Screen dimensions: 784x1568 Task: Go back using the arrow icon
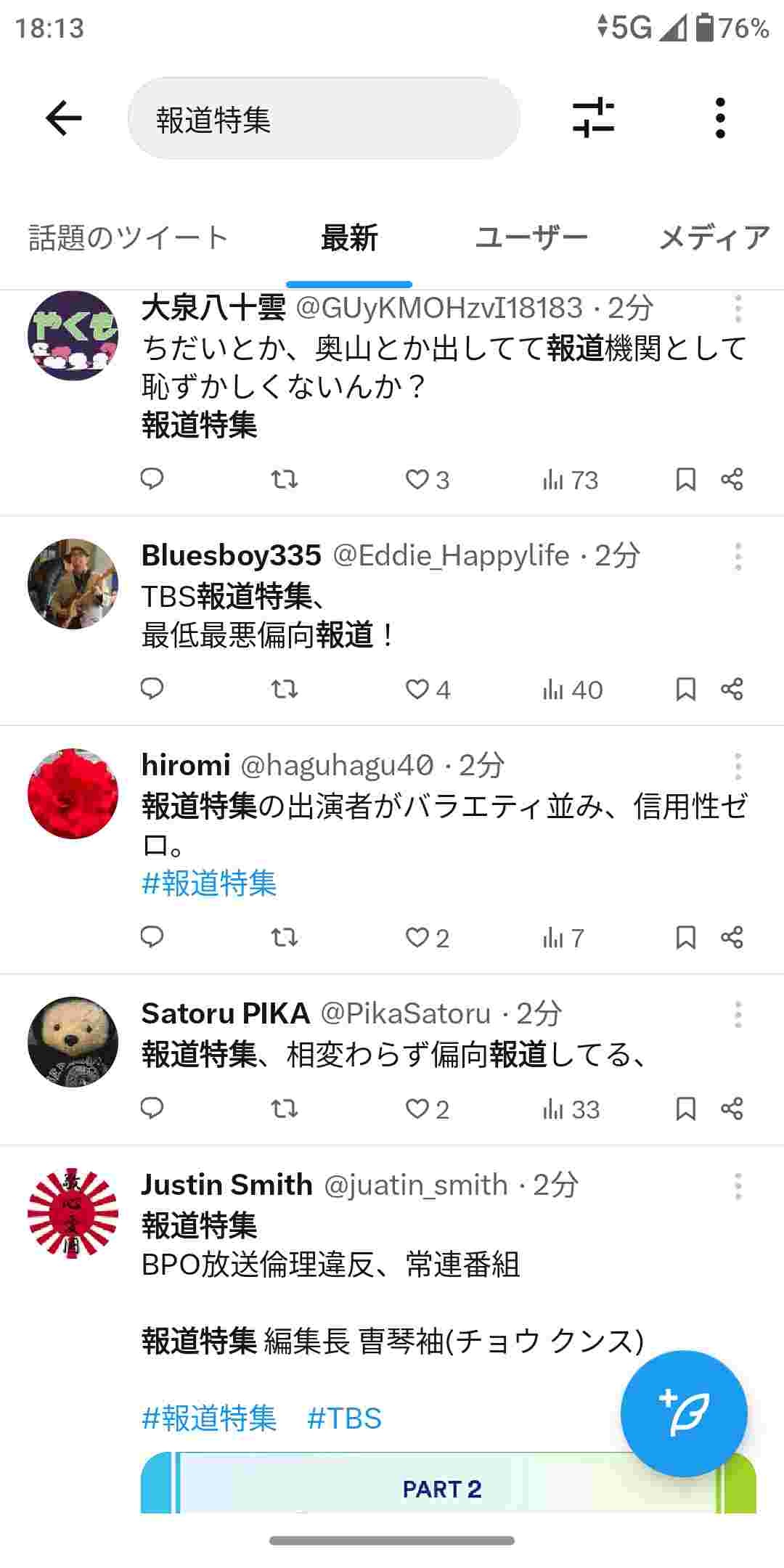(x=64, y=118)
